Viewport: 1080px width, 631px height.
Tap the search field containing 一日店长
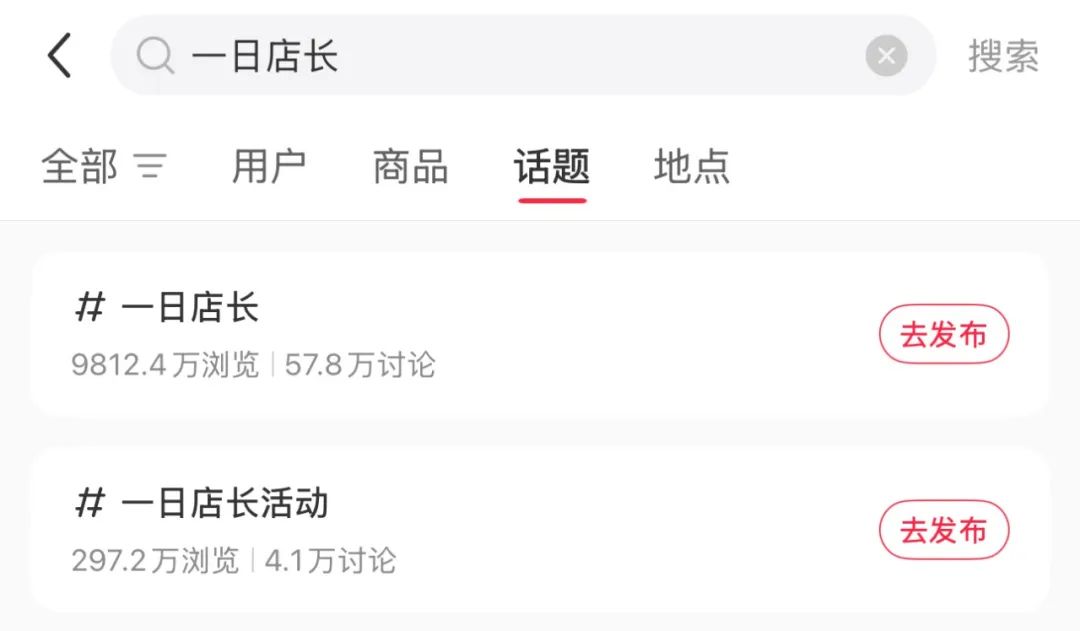click(500, 55)
